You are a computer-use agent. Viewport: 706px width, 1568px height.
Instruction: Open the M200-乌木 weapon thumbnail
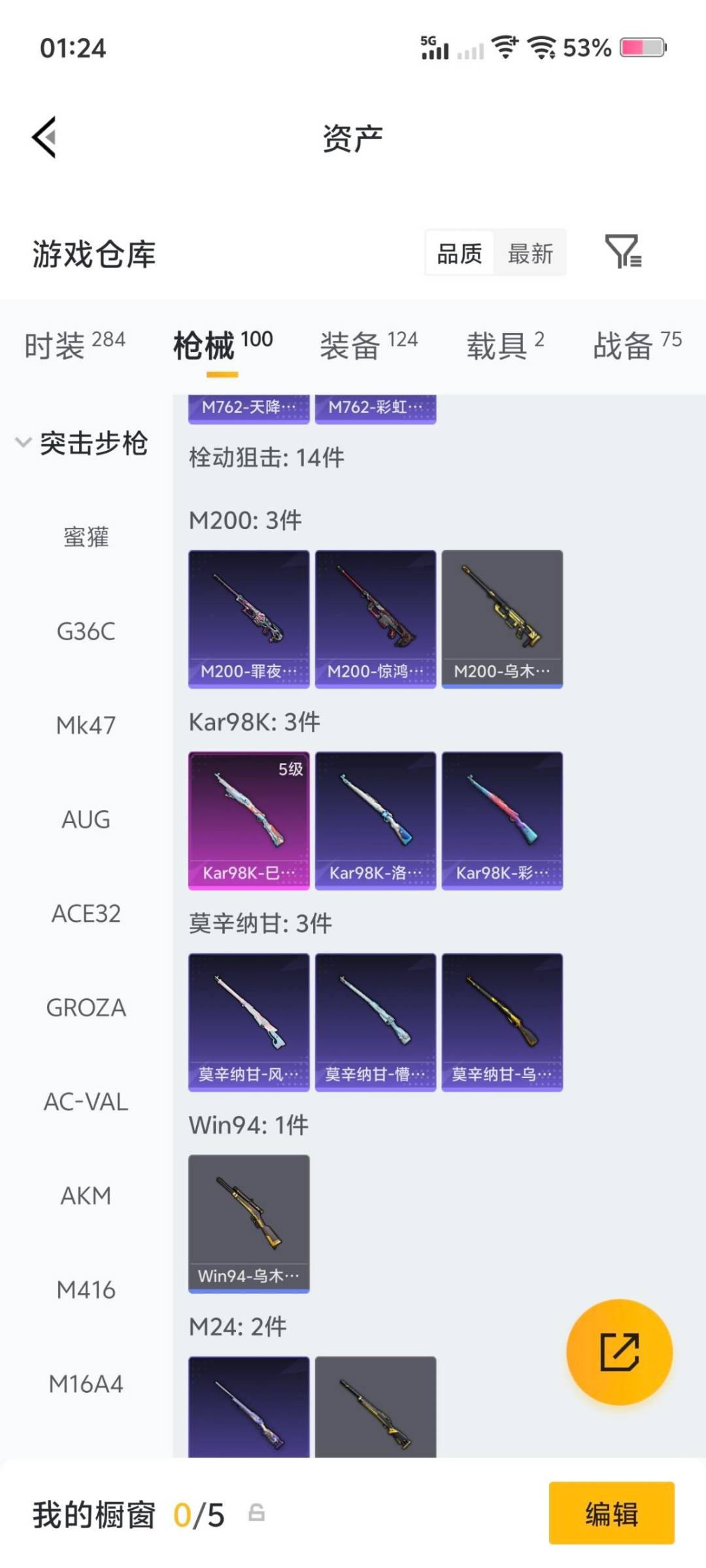click(502, 618)
